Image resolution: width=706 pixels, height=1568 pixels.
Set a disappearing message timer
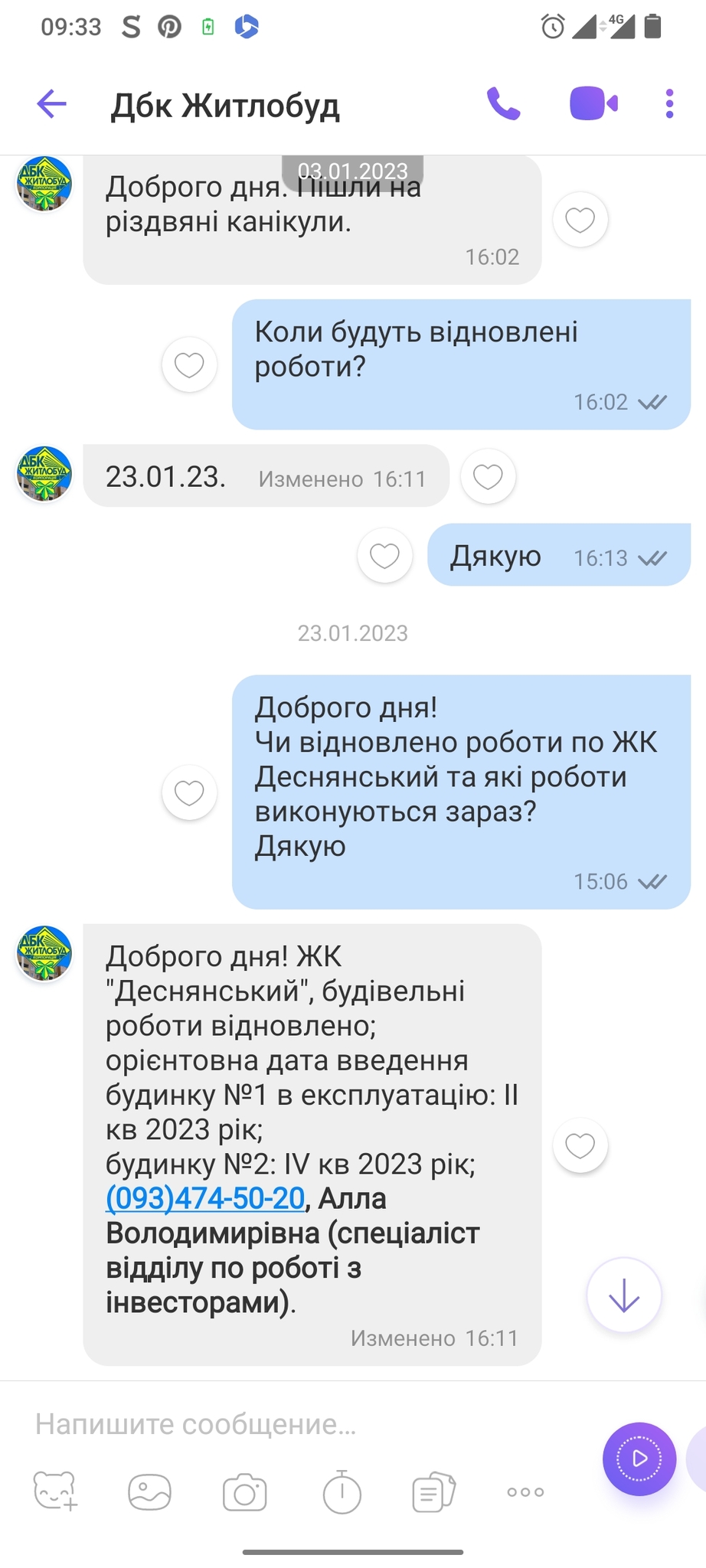(x=342, y=1491)
